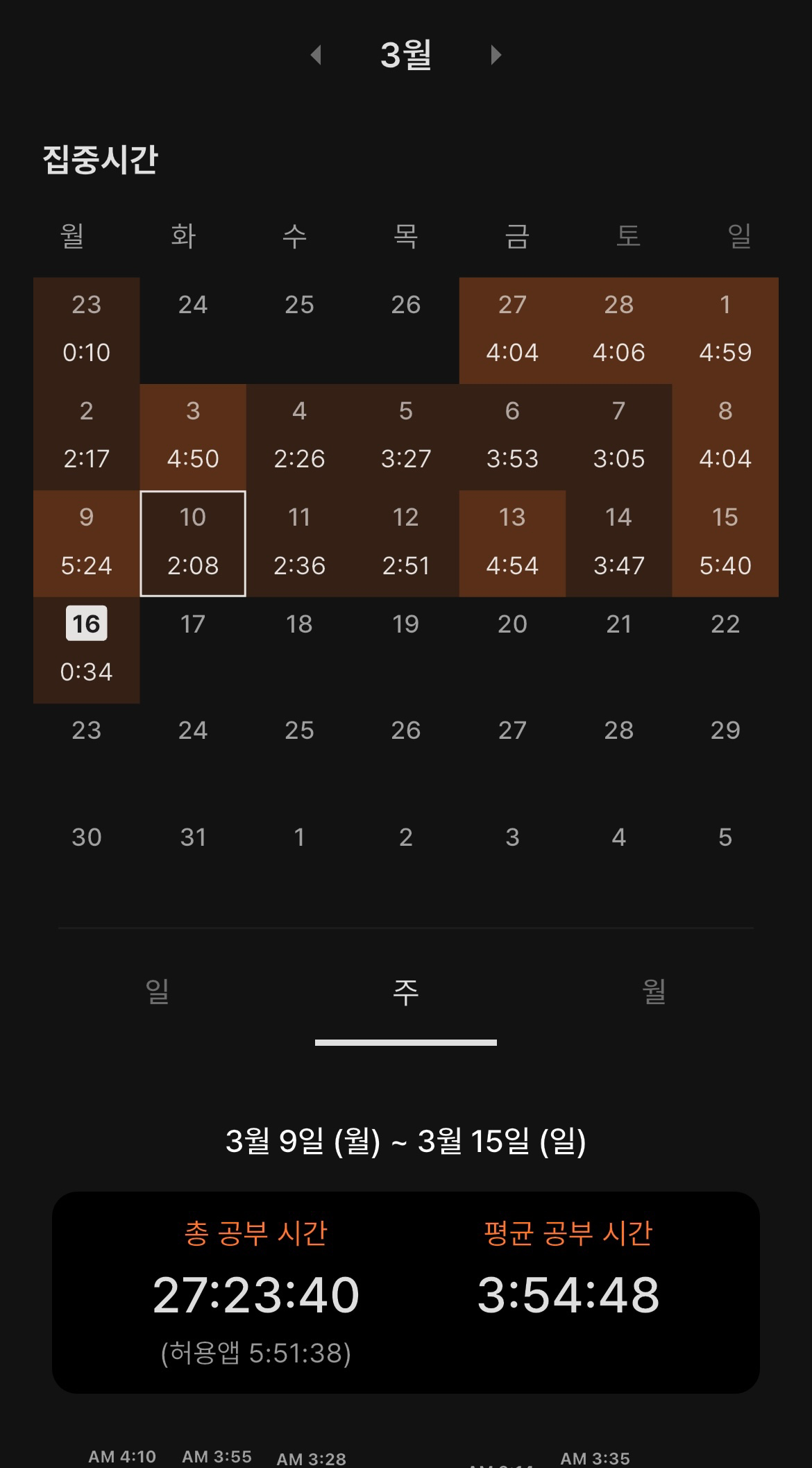Switch to the 월 (month) tab
The image size is (812, 1468).
[x=654, y=991]
